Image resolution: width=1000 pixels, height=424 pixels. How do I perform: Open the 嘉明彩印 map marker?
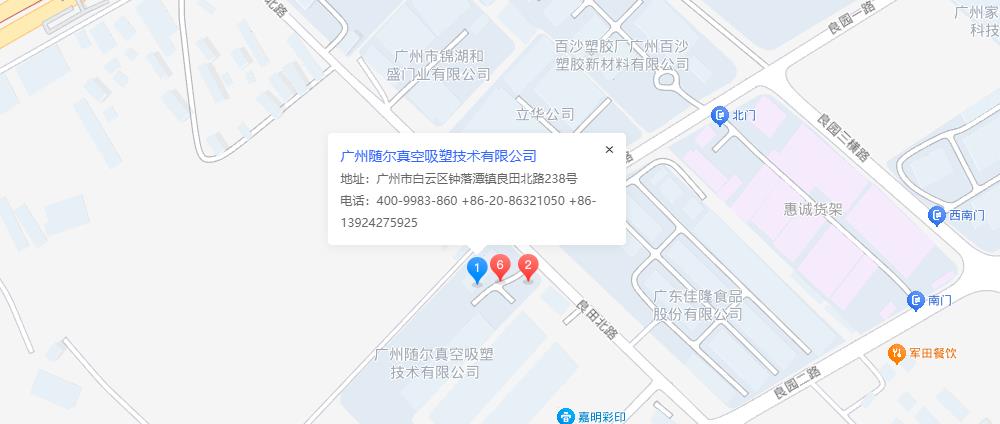coord(567,415)
